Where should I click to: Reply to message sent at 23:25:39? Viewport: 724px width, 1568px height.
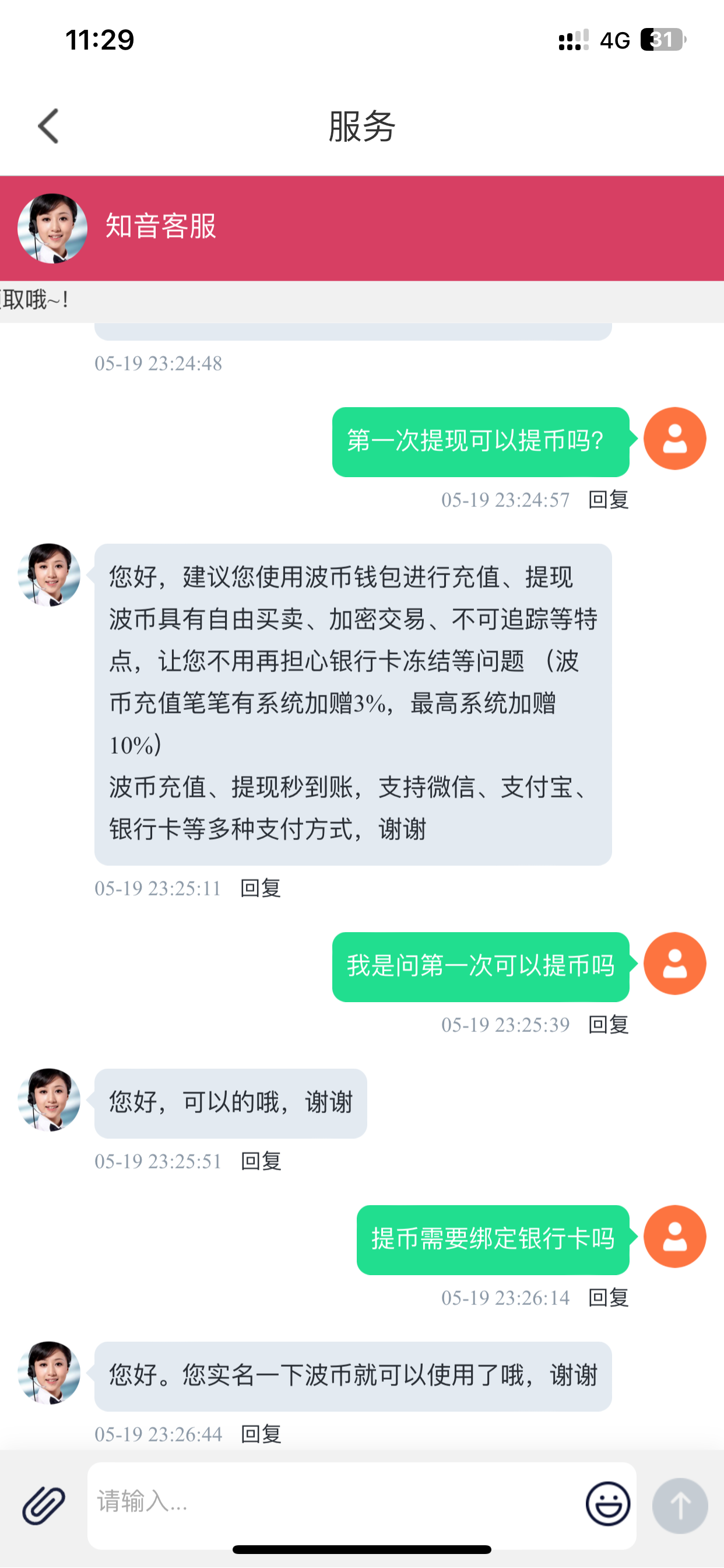[x=609, y=1024]
